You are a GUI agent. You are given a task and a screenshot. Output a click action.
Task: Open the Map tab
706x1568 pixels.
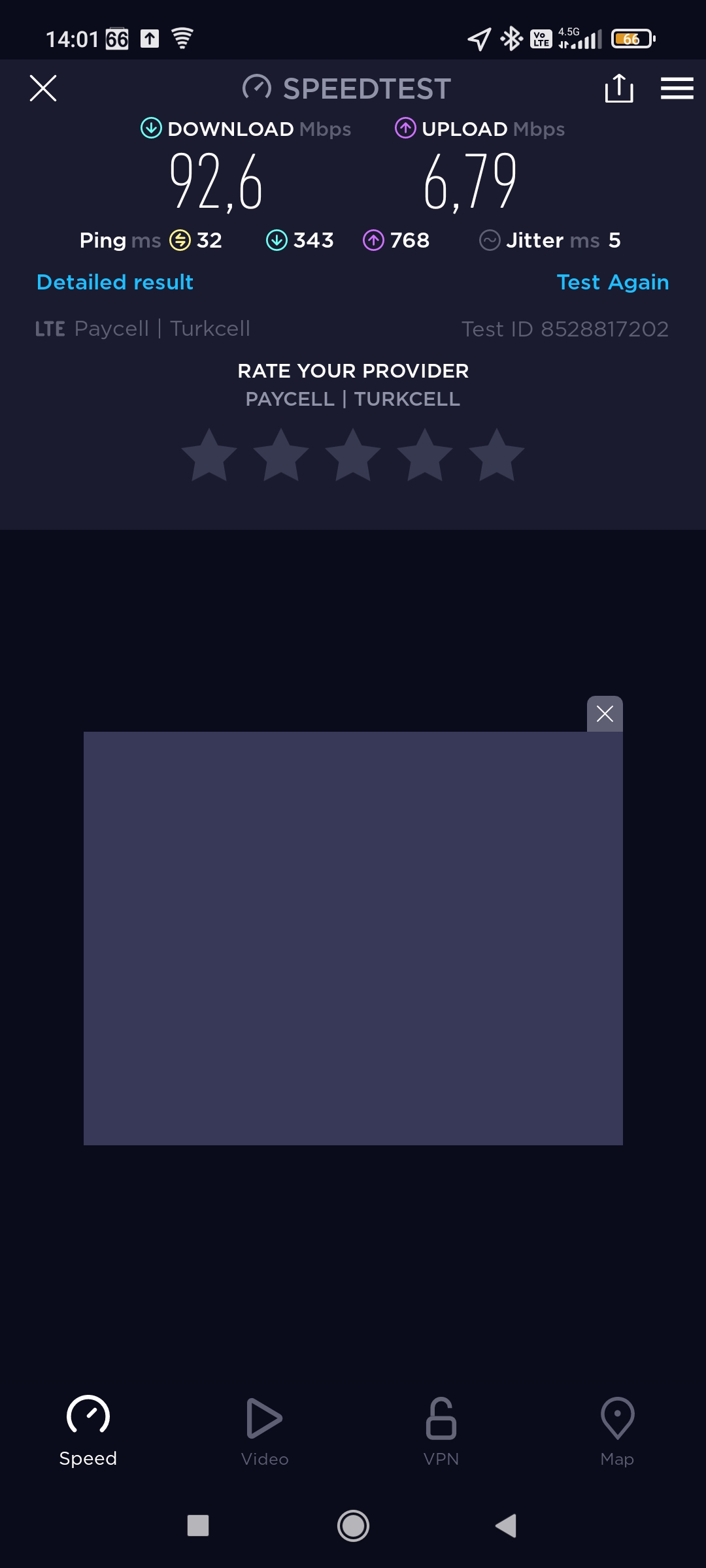point(617,1431)
